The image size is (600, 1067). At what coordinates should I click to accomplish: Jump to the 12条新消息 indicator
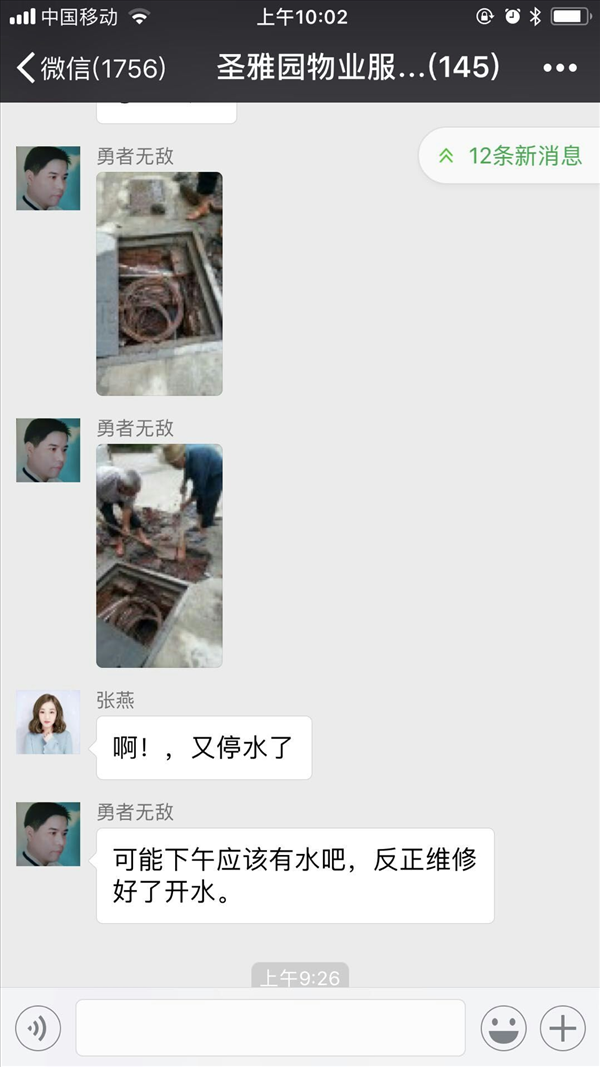pos(510,156)
